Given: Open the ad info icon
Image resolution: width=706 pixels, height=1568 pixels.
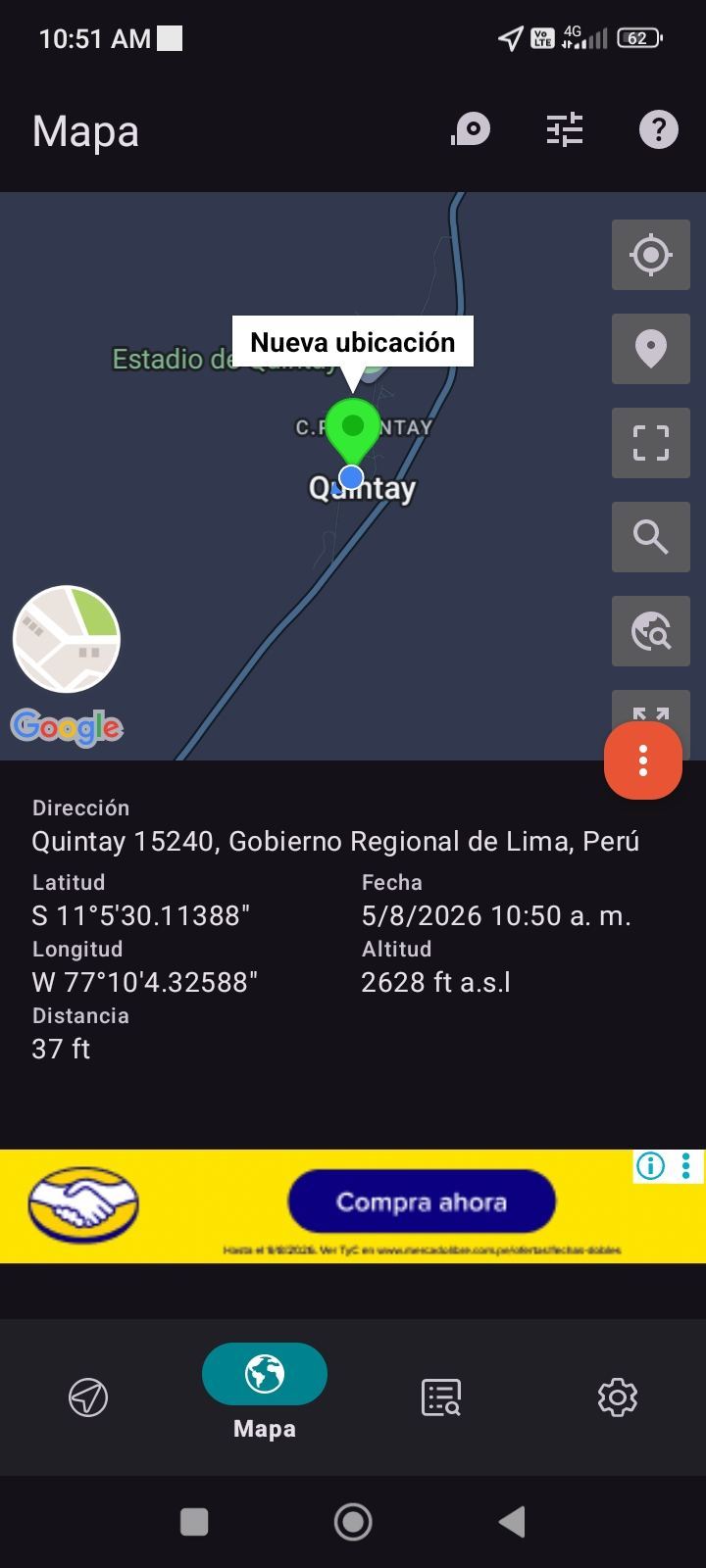Looking at the screenshot, I should [651, 1165].
